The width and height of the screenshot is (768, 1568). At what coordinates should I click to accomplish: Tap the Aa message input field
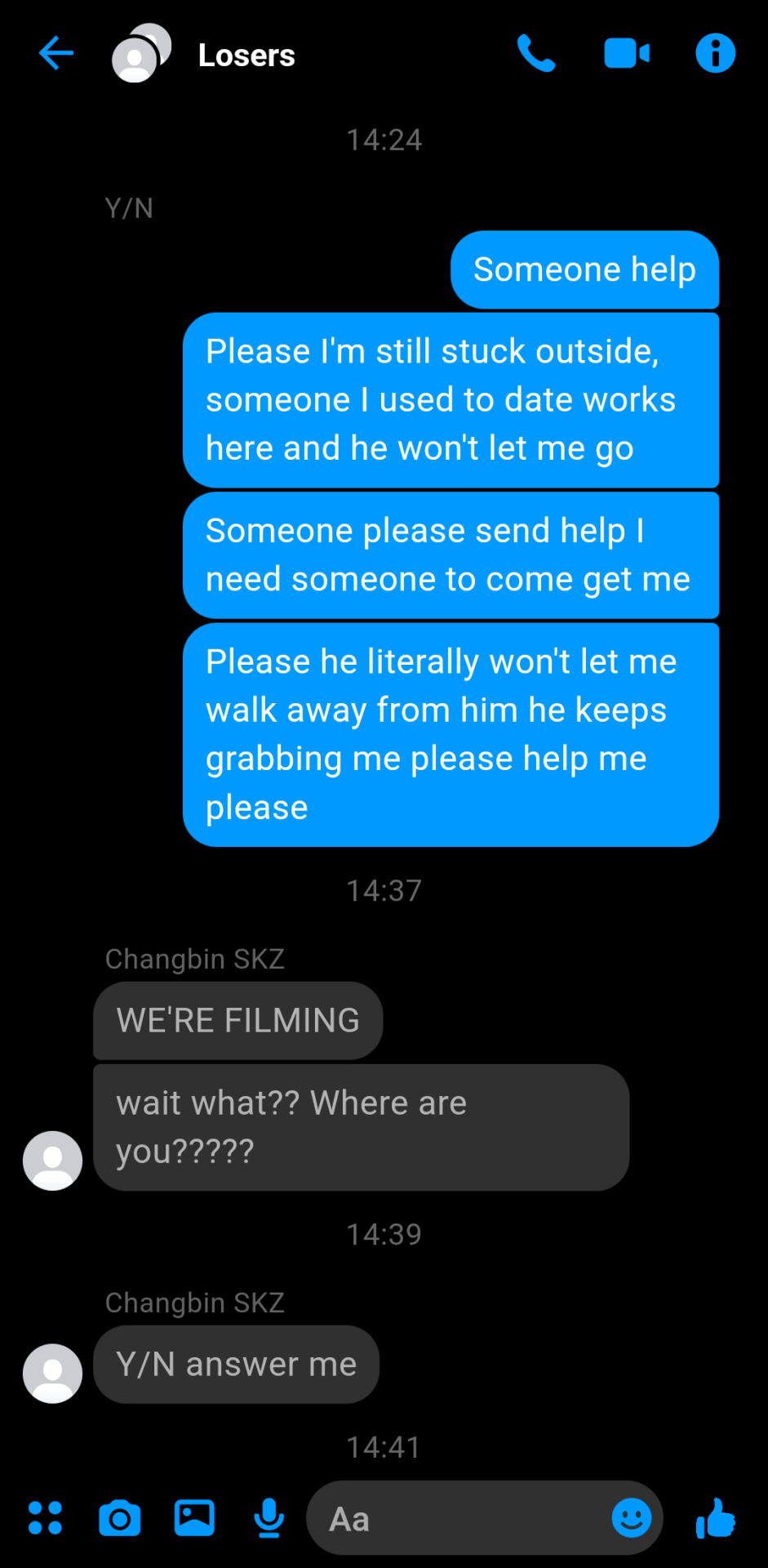[x=457, y=1519]
